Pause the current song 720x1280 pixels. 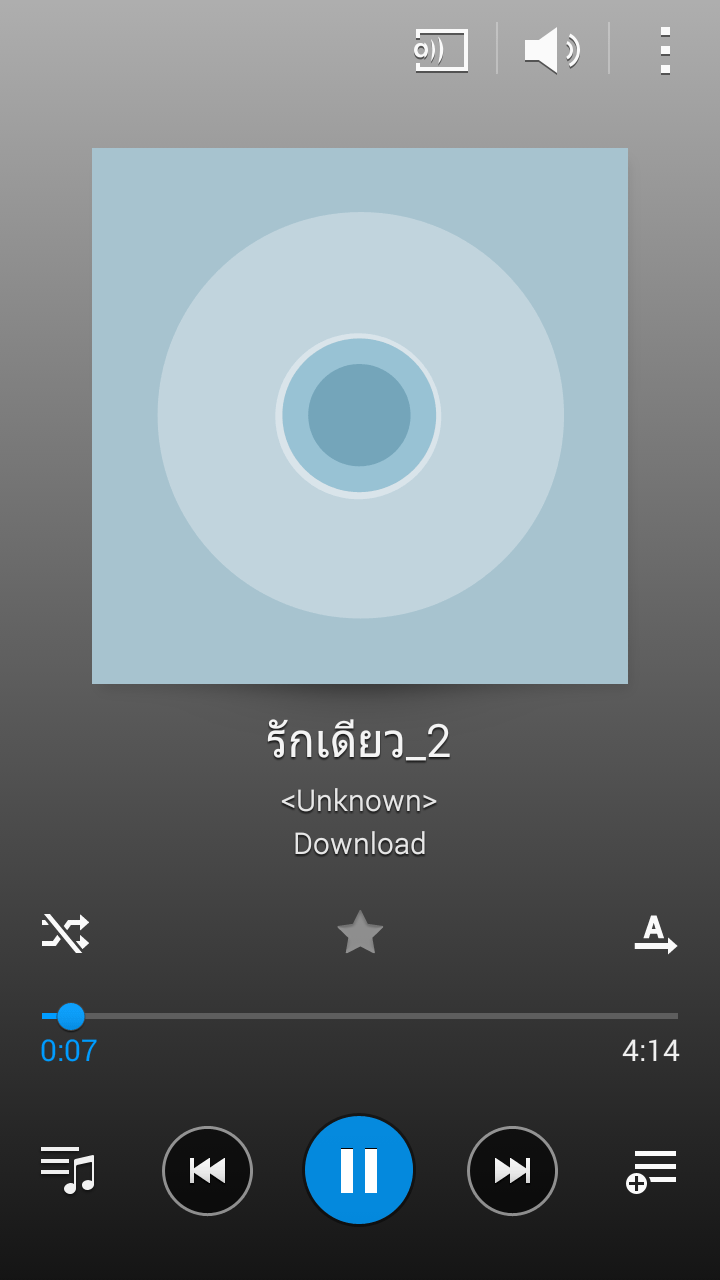tap(359, 1170)
